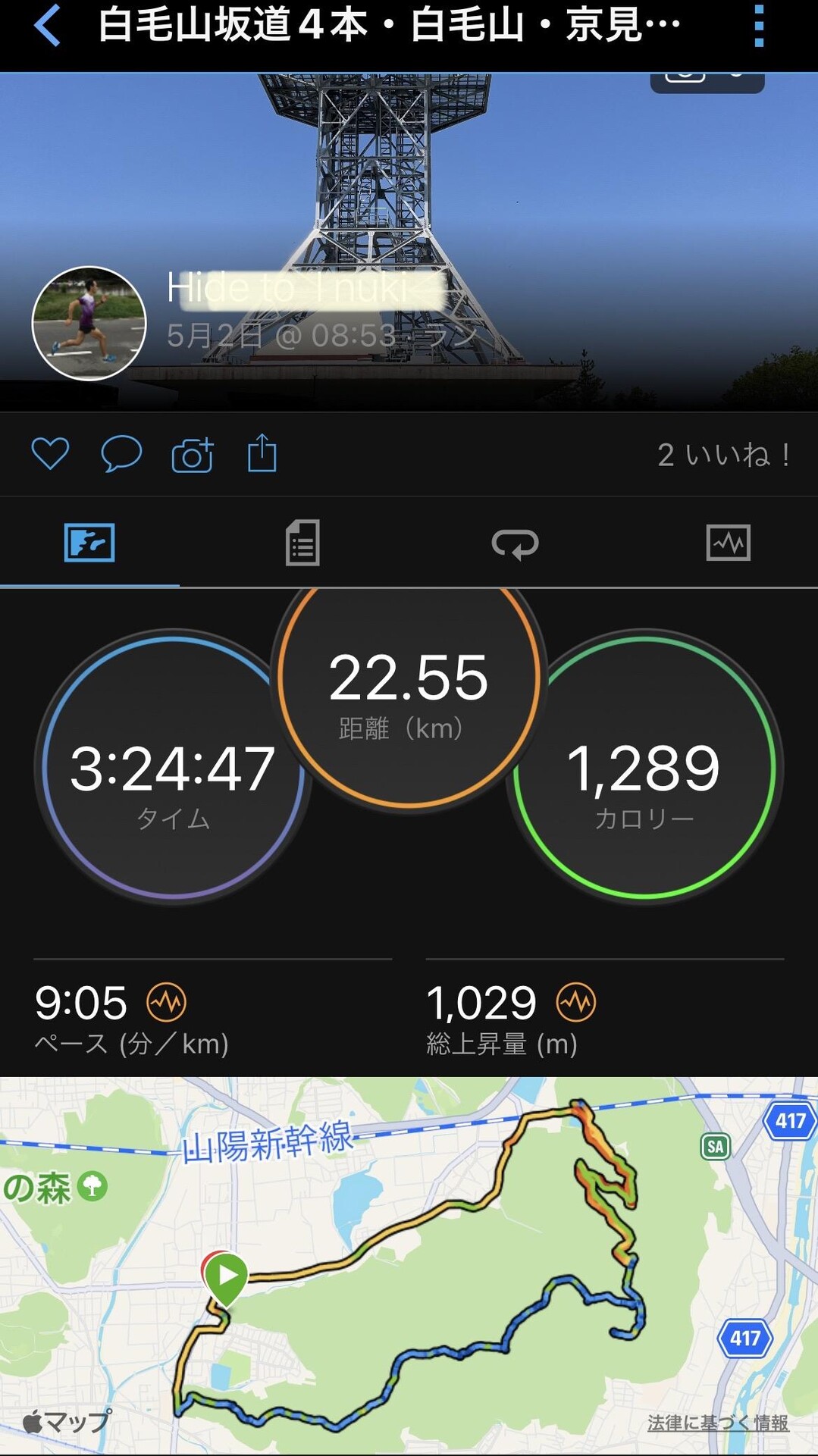Image resolution: width=818 pixels, height=1456 pixels.
Task: View the 2 いいね！ likes
Action: pos(725,455)
